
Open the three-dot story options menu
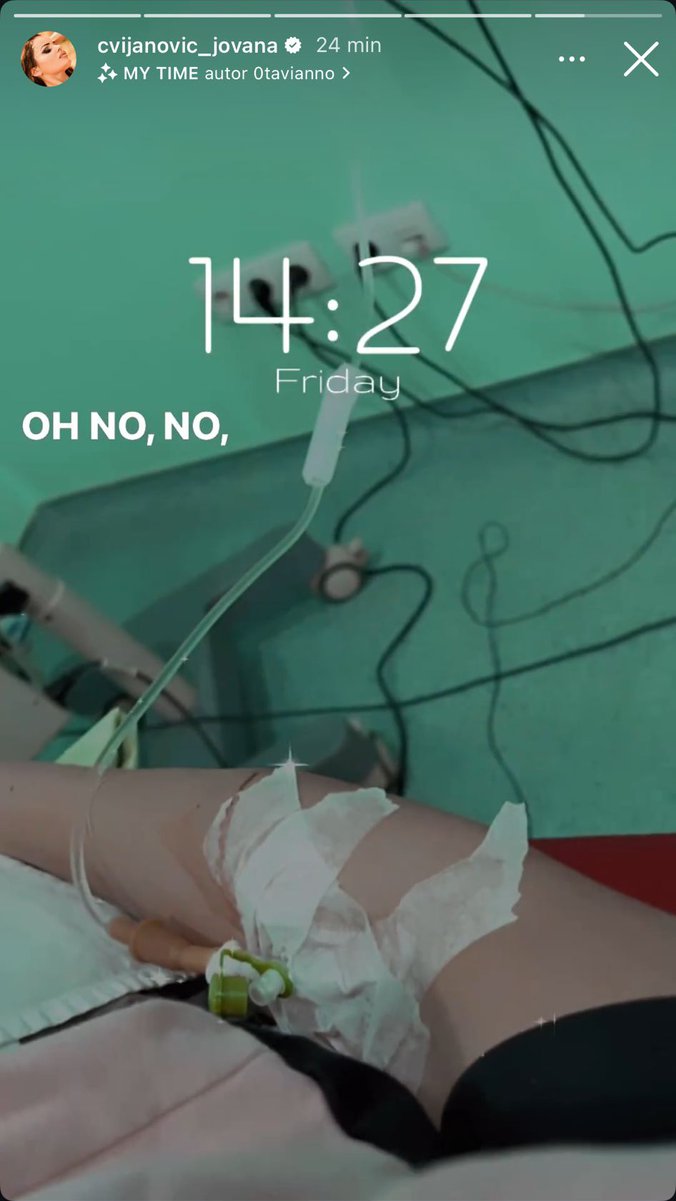pos(572,59)
